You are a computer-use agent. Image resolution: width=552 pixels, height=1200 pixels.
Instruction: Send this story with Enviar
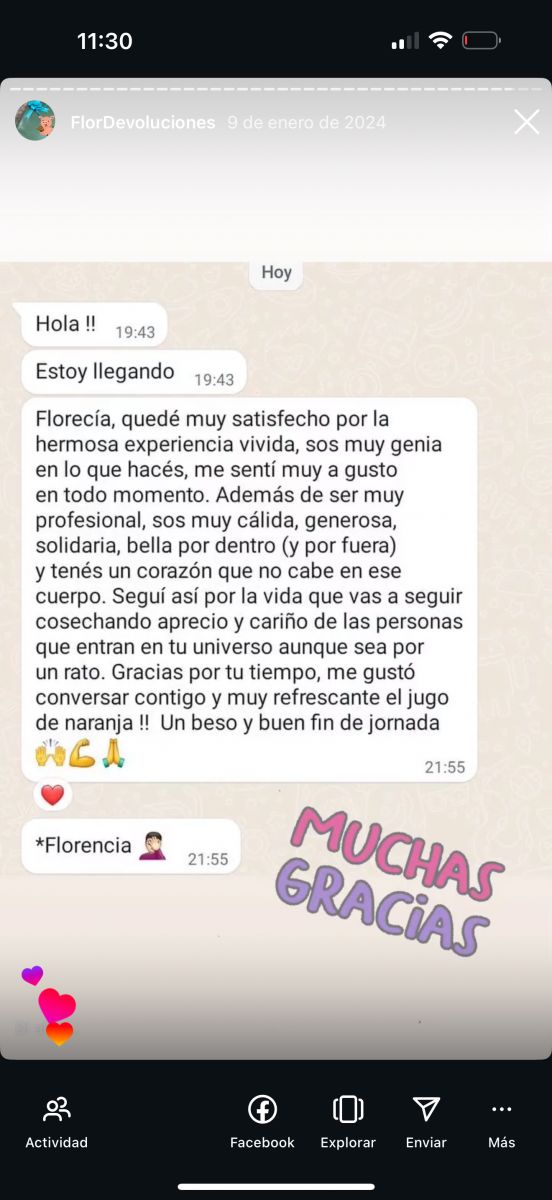tap(426, 1122)
